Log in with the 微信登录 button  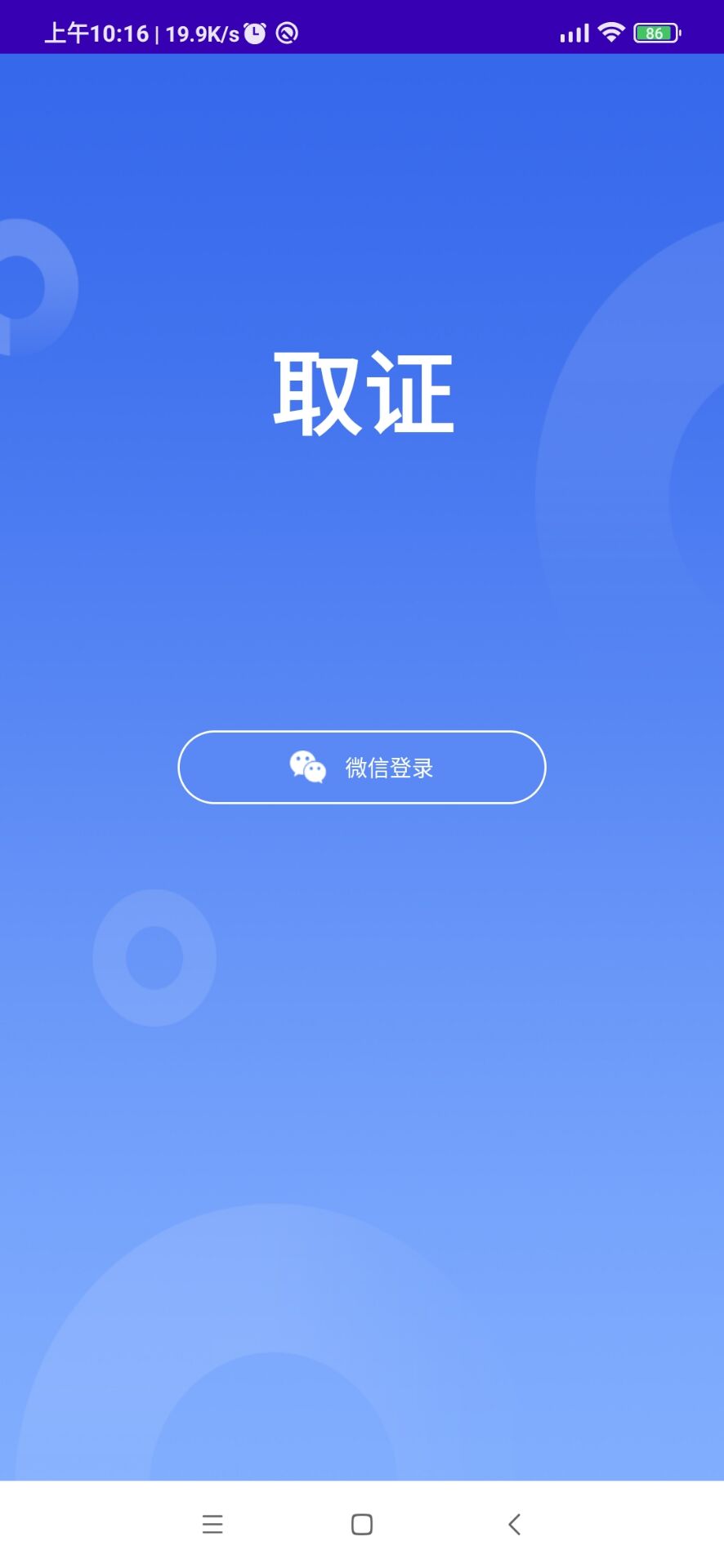point(362,767)
